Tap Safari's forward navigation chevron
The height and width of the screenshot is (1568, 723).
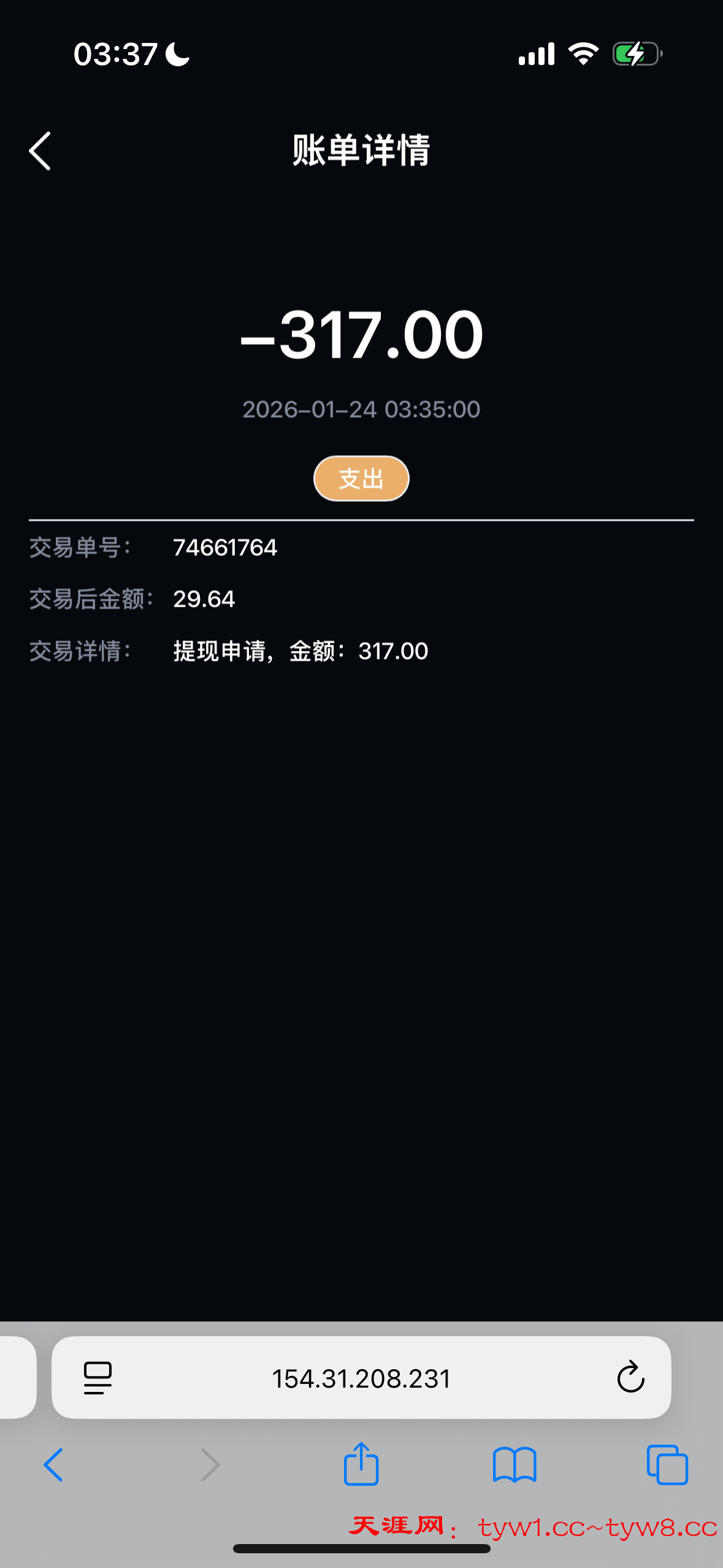coord(209,1465)
